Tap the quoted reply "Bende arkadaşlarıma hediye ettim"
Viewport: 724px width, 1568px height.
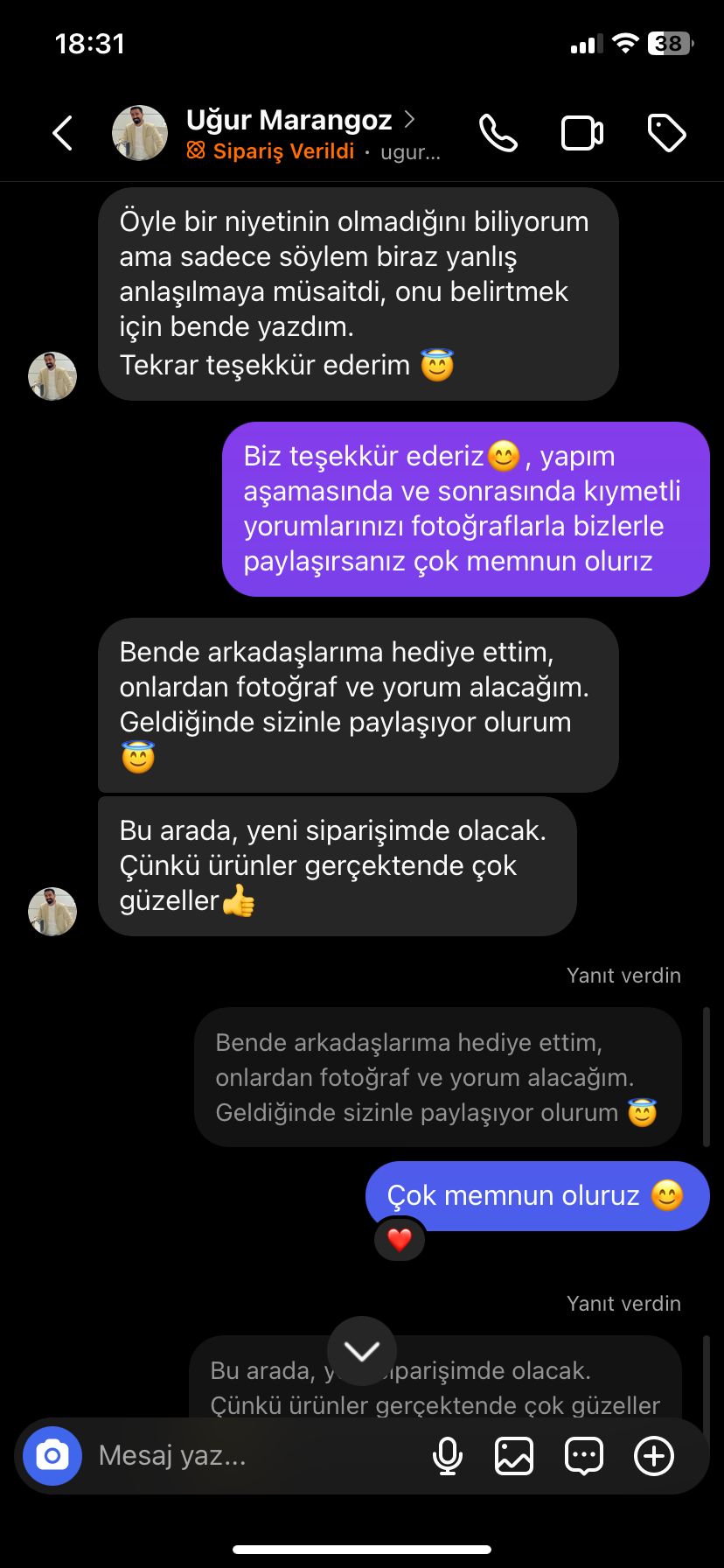click(x=437, y=1077)
